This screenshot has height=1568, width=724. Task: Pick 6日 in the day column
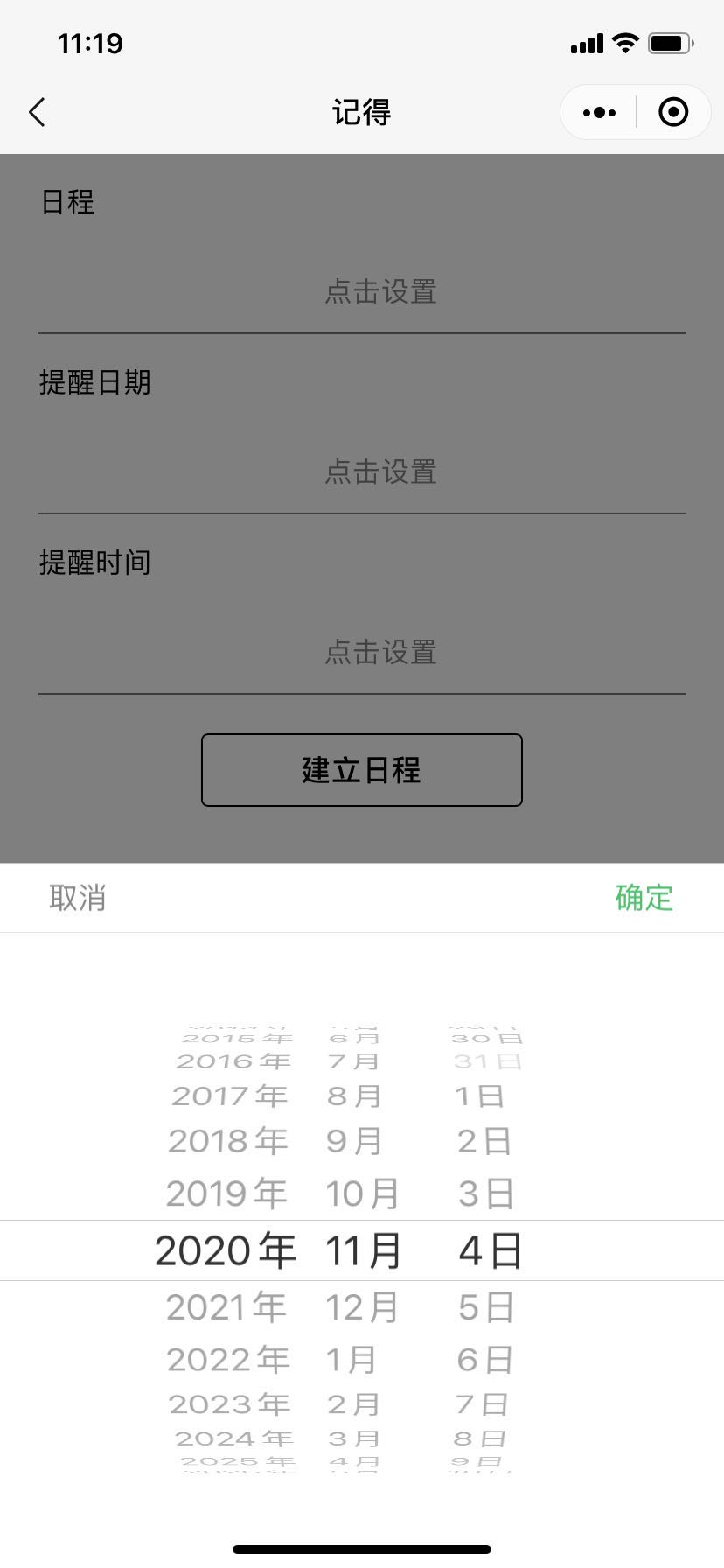pyautogui.click(x=484, y=1360)
